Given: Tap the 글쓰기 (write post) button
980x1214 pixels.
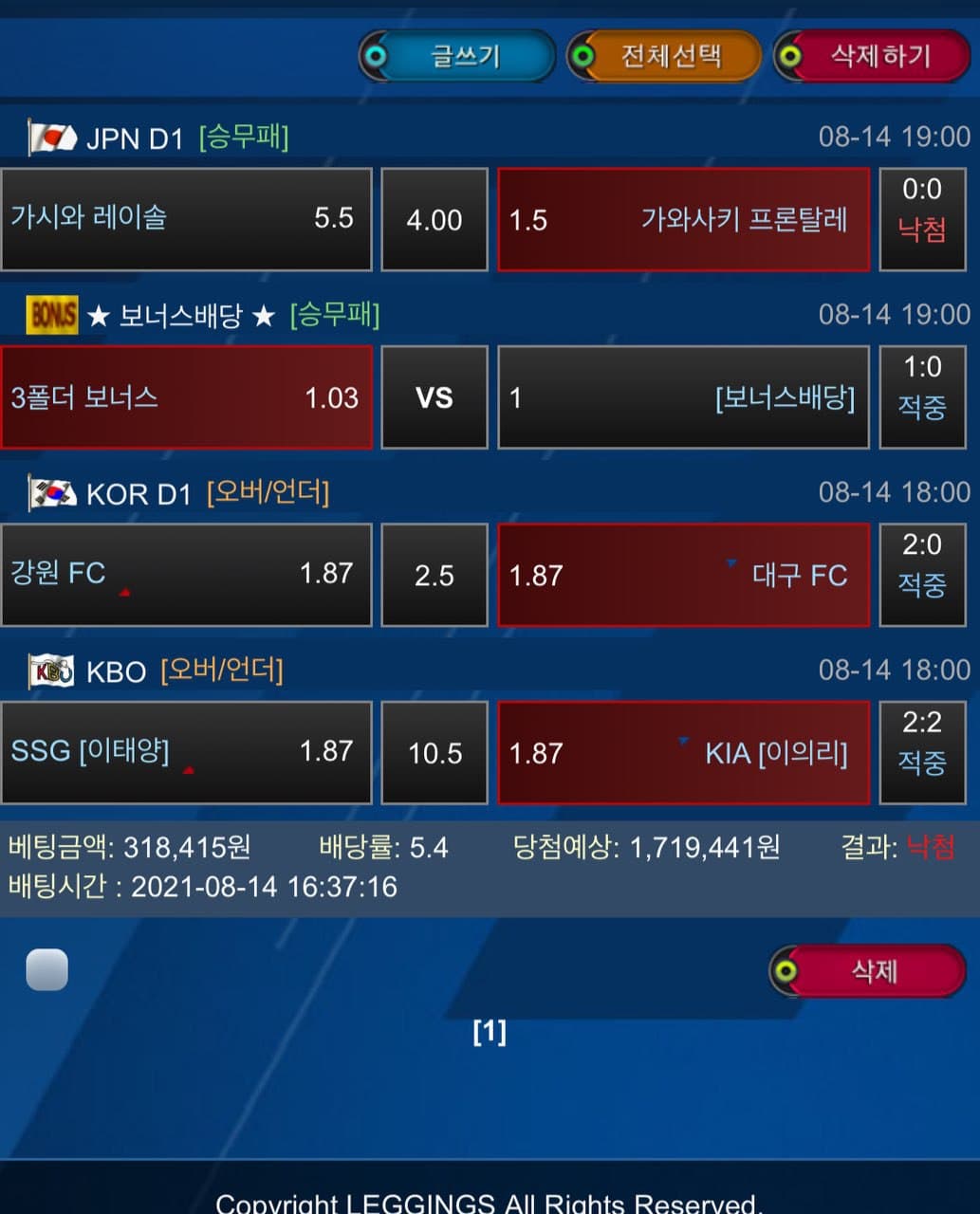Looking at the screenshot, I should pos(458,56).
